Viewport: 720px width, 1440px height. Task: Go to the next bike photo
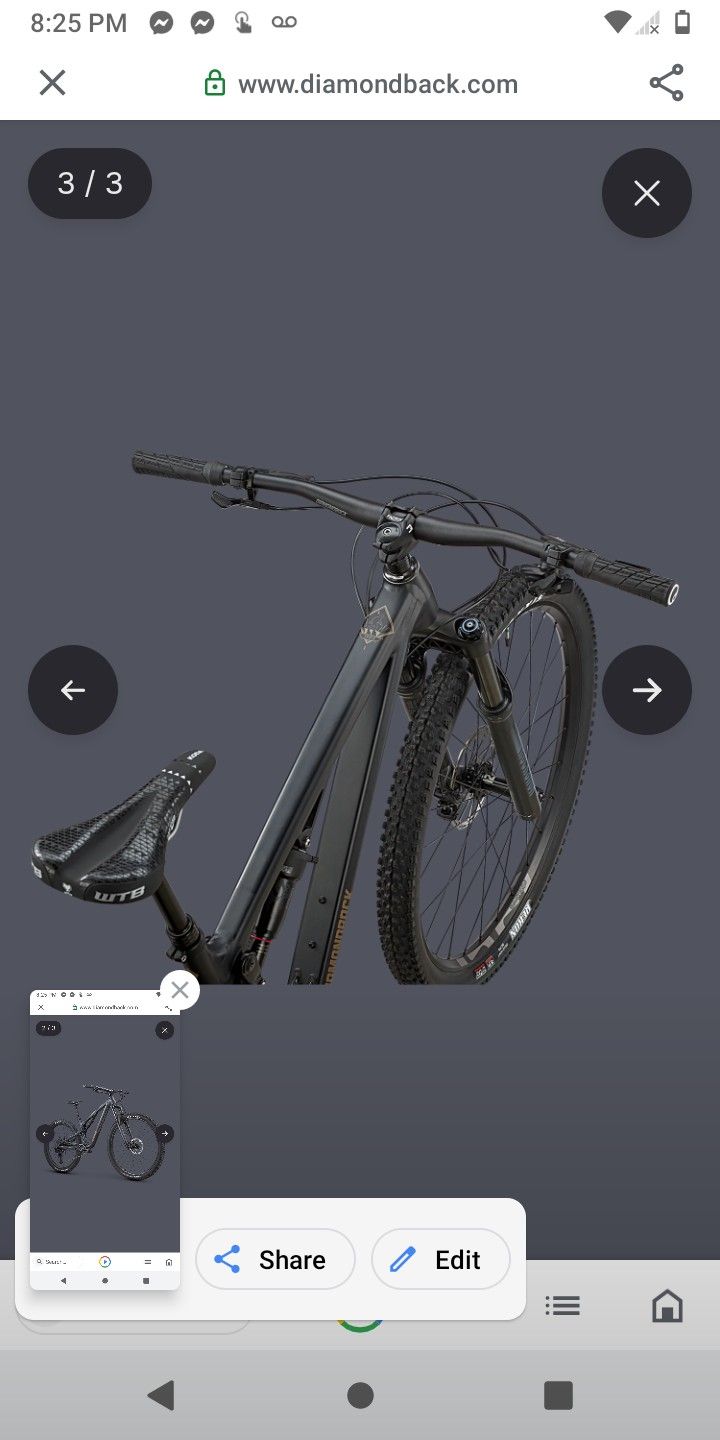pos(646,690)
